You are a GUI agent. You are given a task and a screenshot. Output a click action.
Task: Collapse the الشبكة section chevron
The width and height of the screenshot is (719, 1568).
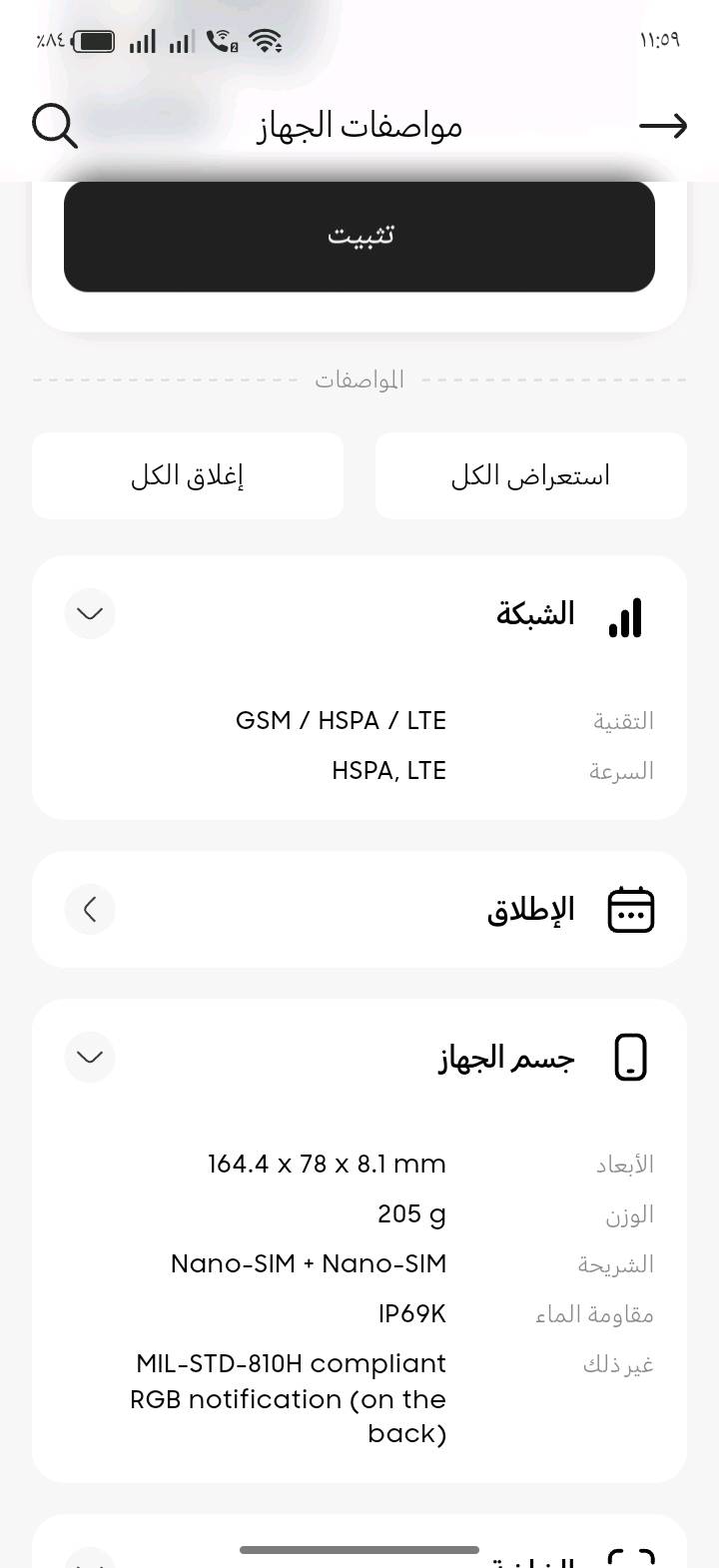pyautogui.click(x=90, y=614)
